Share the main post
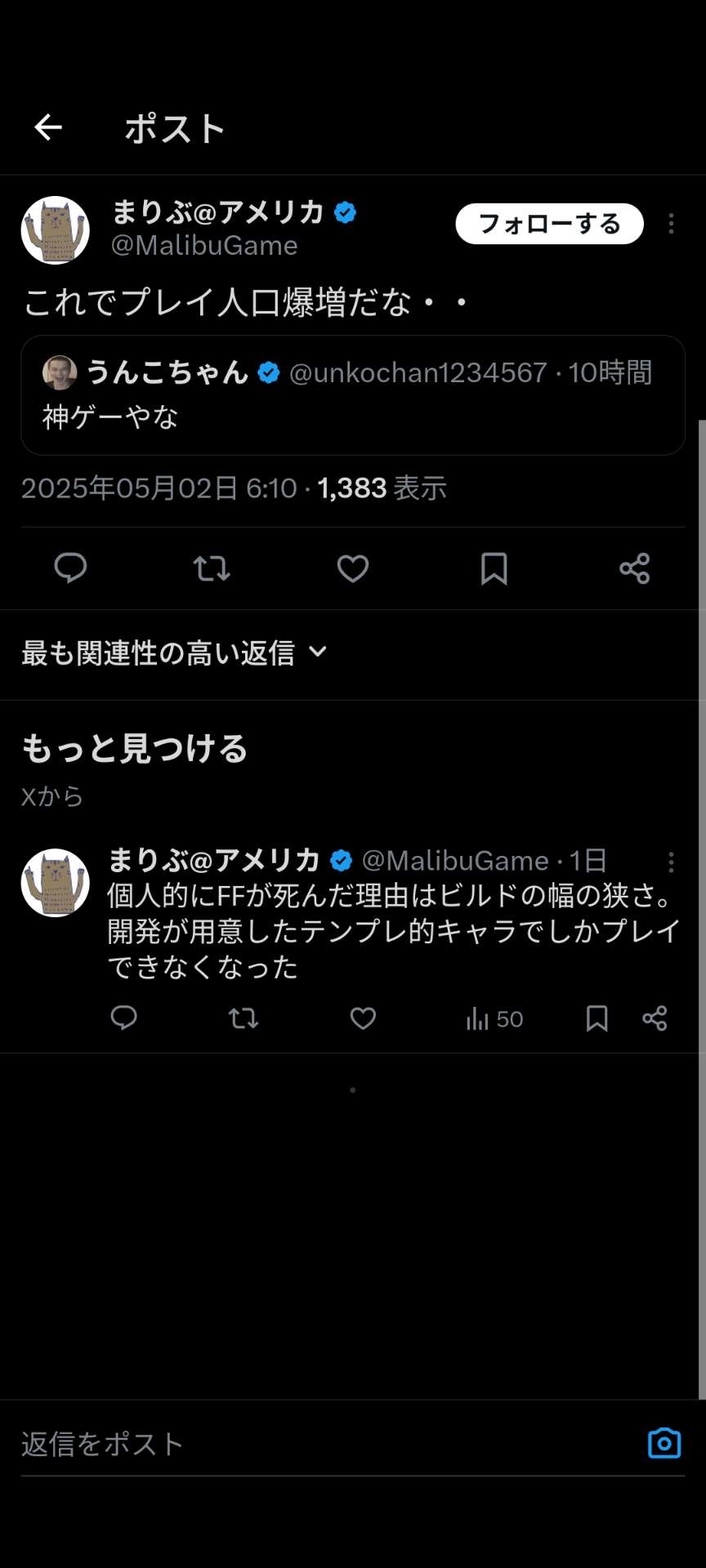 [x=634, y=568]
